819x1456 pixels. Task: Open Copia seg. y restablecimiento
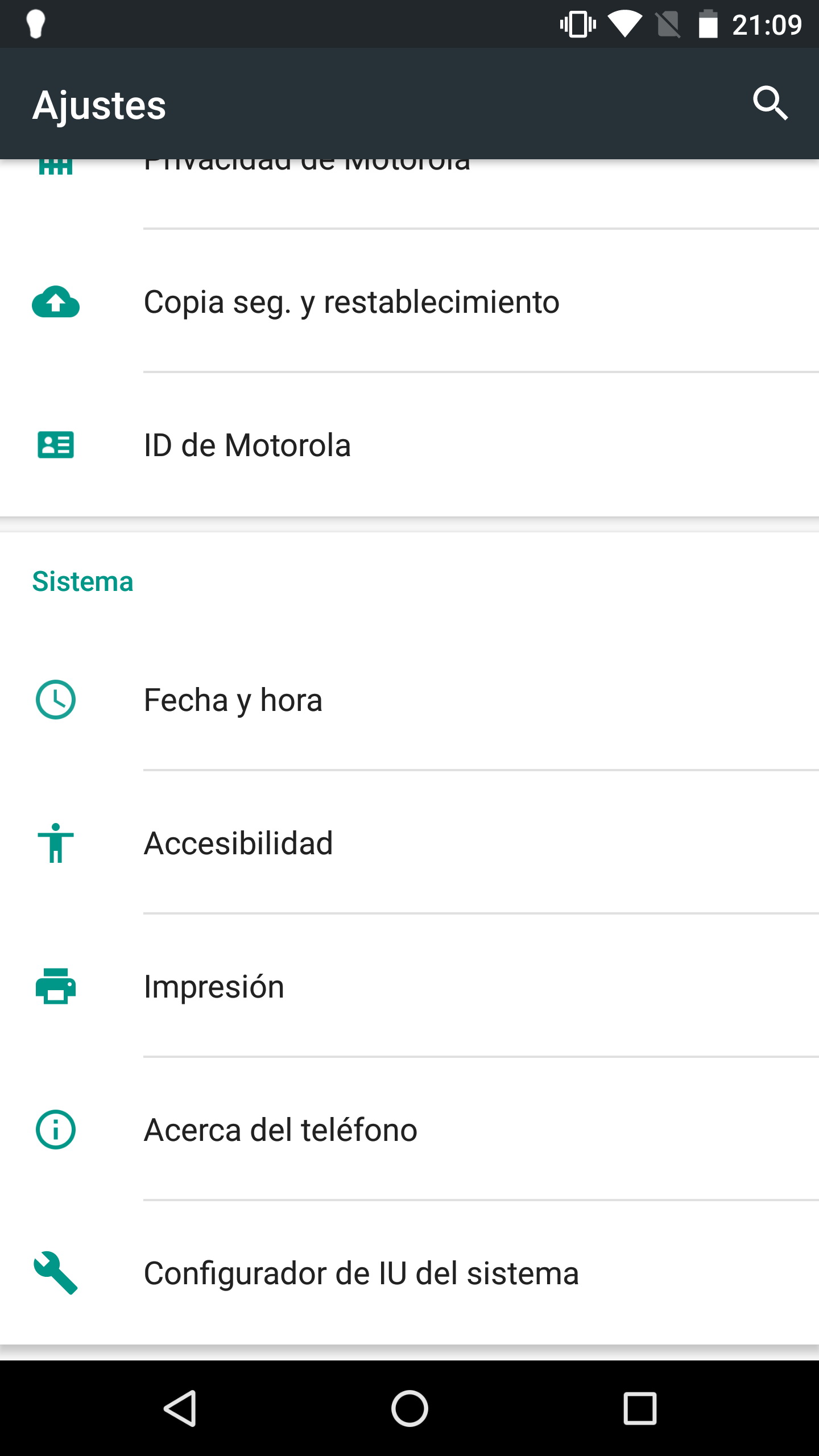pos(351,301)
